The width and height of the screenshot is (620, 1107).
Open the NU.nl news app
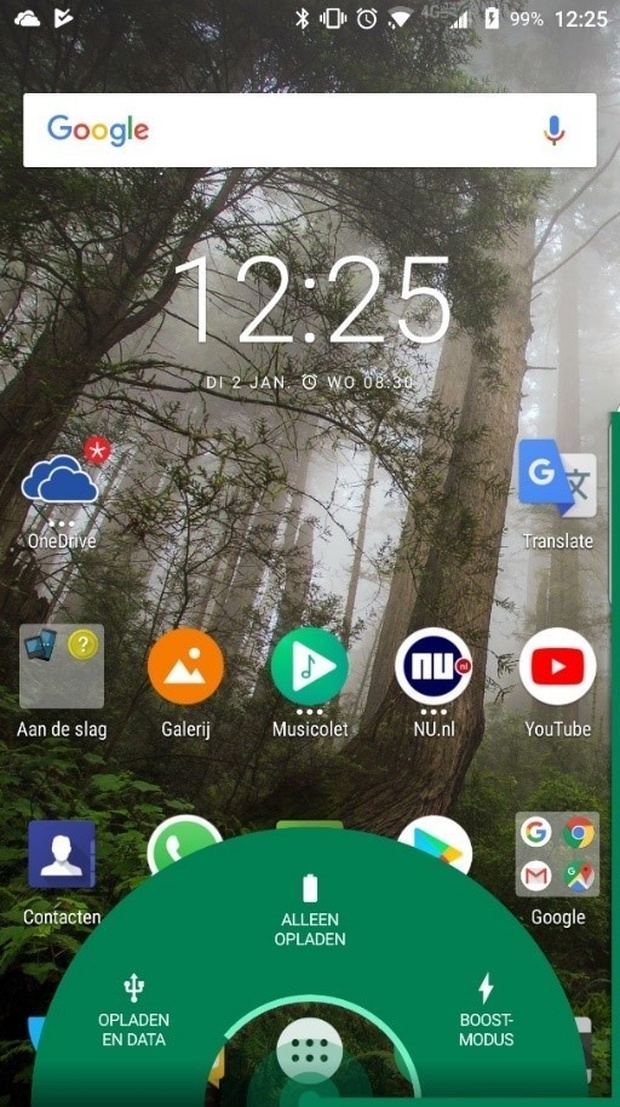pyautogui.click(x=434, y=667)
